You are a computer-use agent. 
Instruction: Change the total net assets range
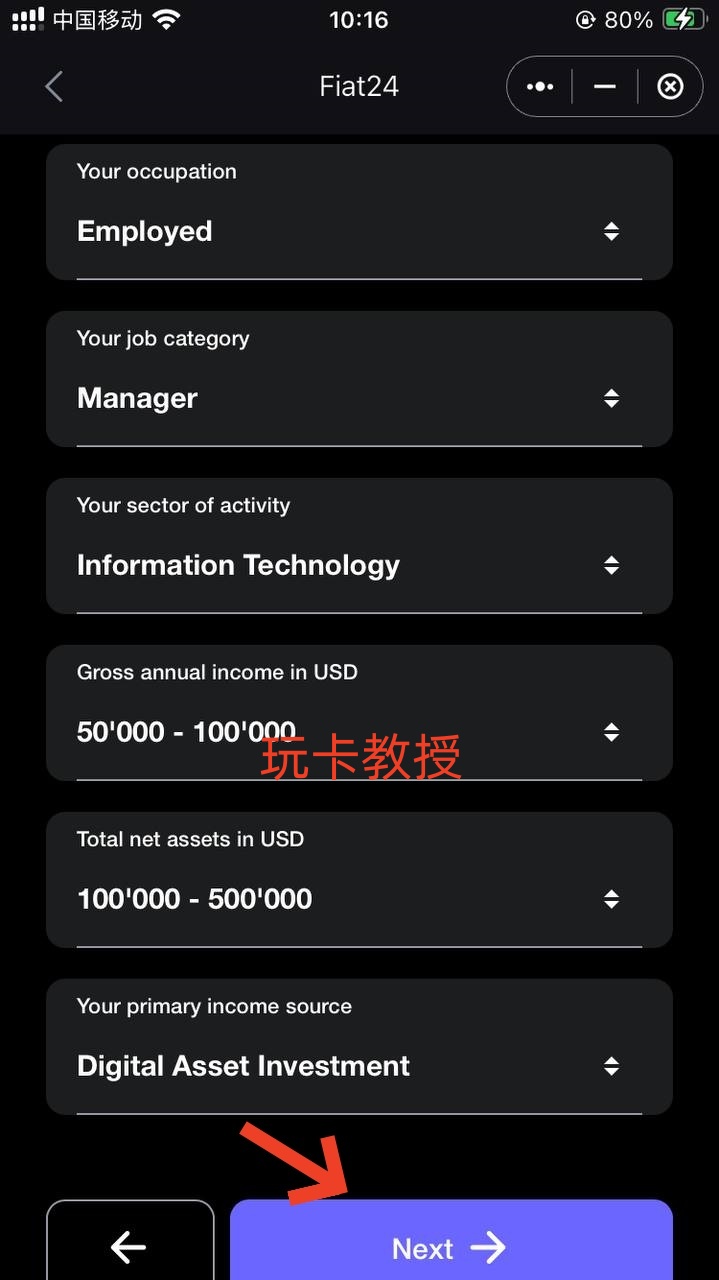(x=358, y=899)
